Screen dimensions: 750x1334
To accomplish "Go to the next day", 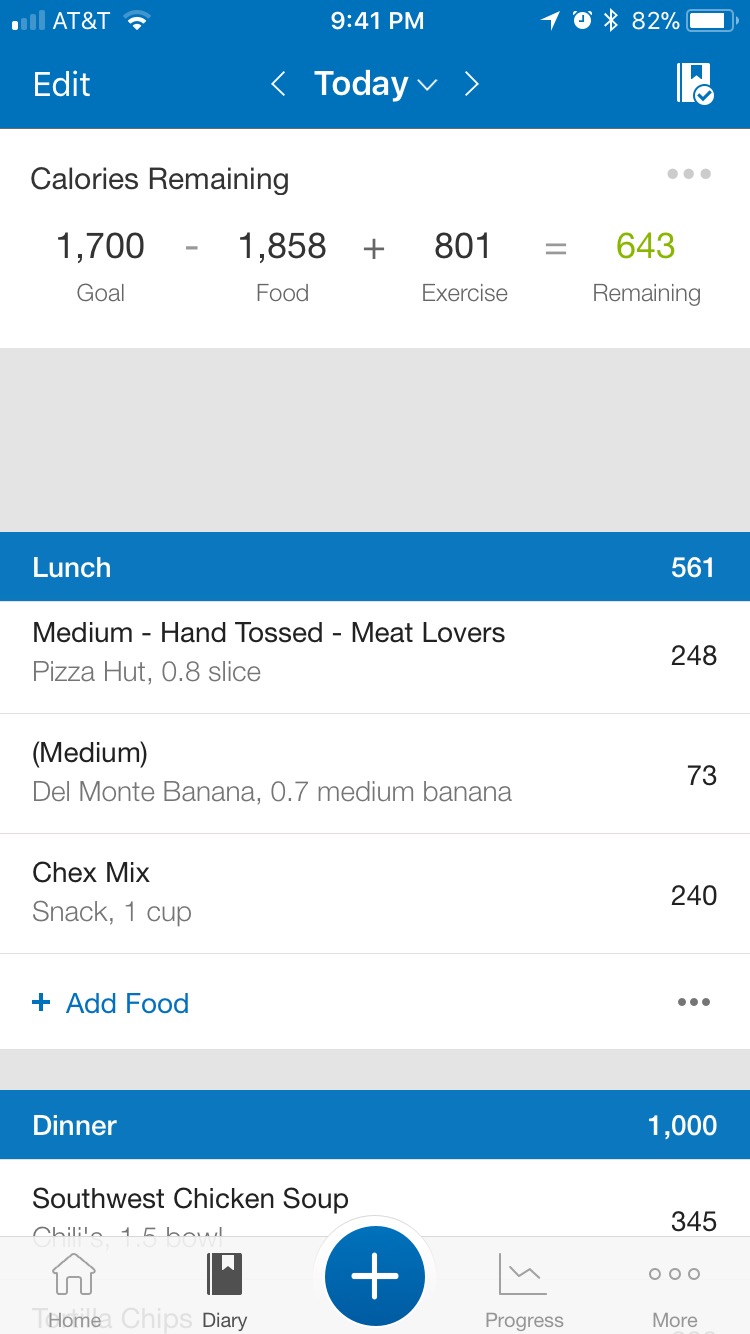I will (472, 84).
